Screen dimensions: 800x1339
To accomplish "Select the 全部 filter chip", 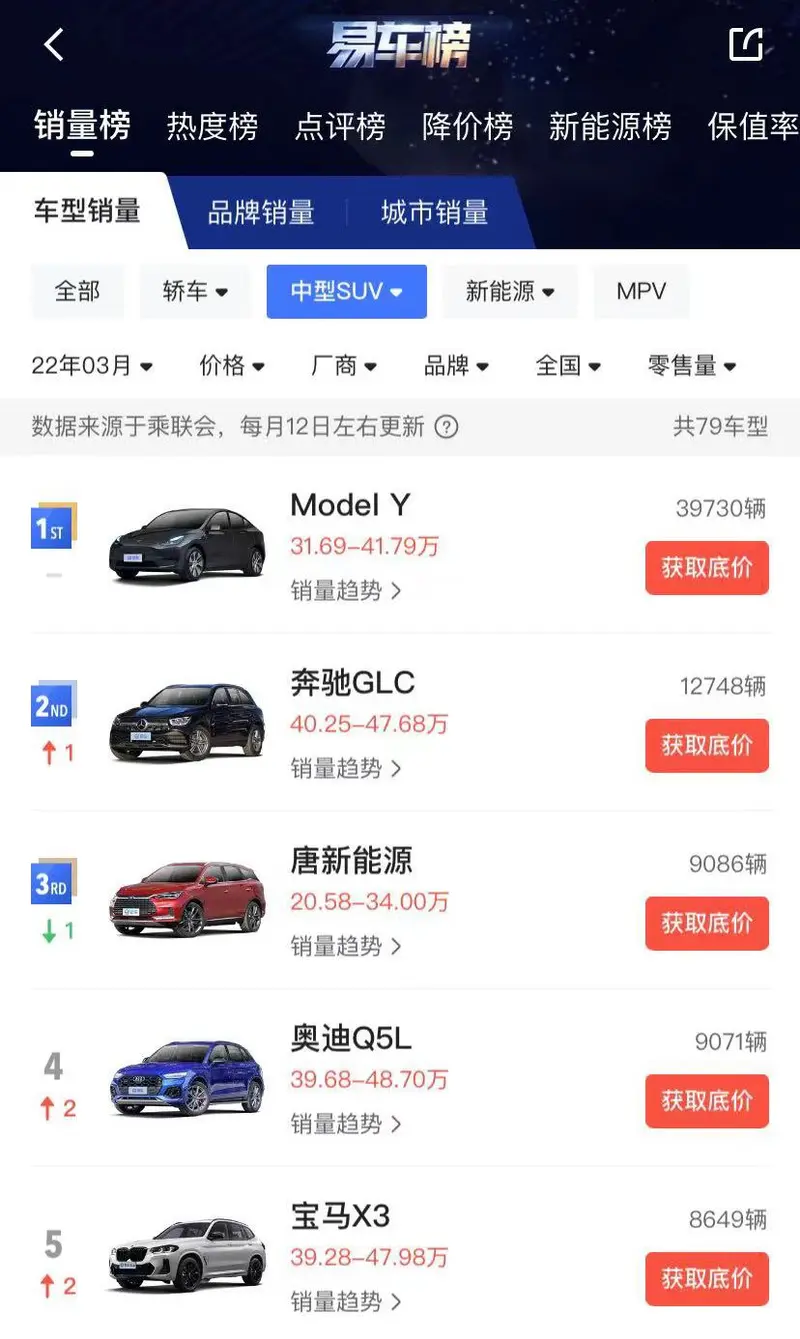I will click(77, 291).
